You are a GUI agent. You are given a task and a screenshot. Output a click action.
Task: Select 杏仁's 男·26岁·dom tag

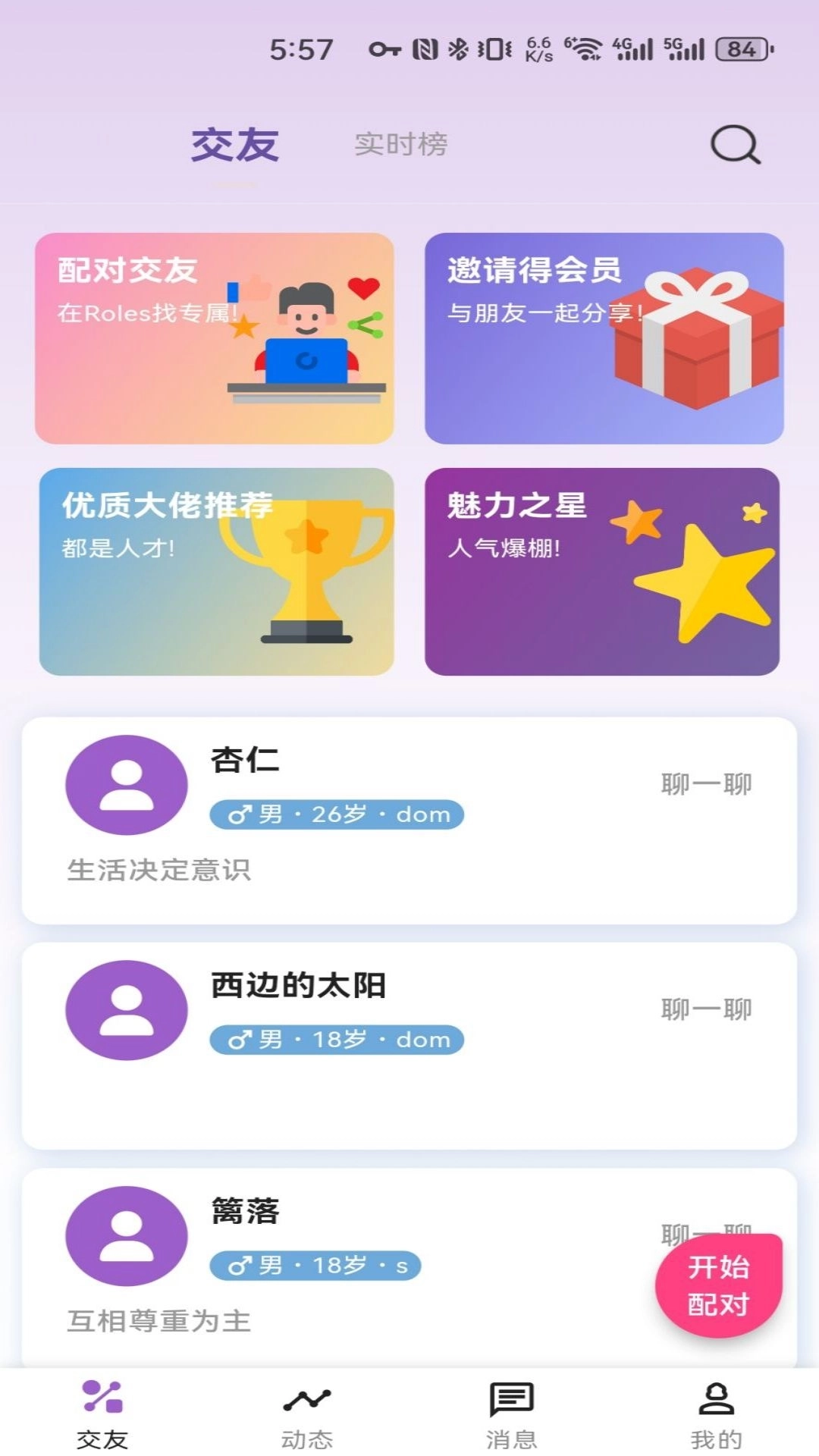tap(335, 814)
